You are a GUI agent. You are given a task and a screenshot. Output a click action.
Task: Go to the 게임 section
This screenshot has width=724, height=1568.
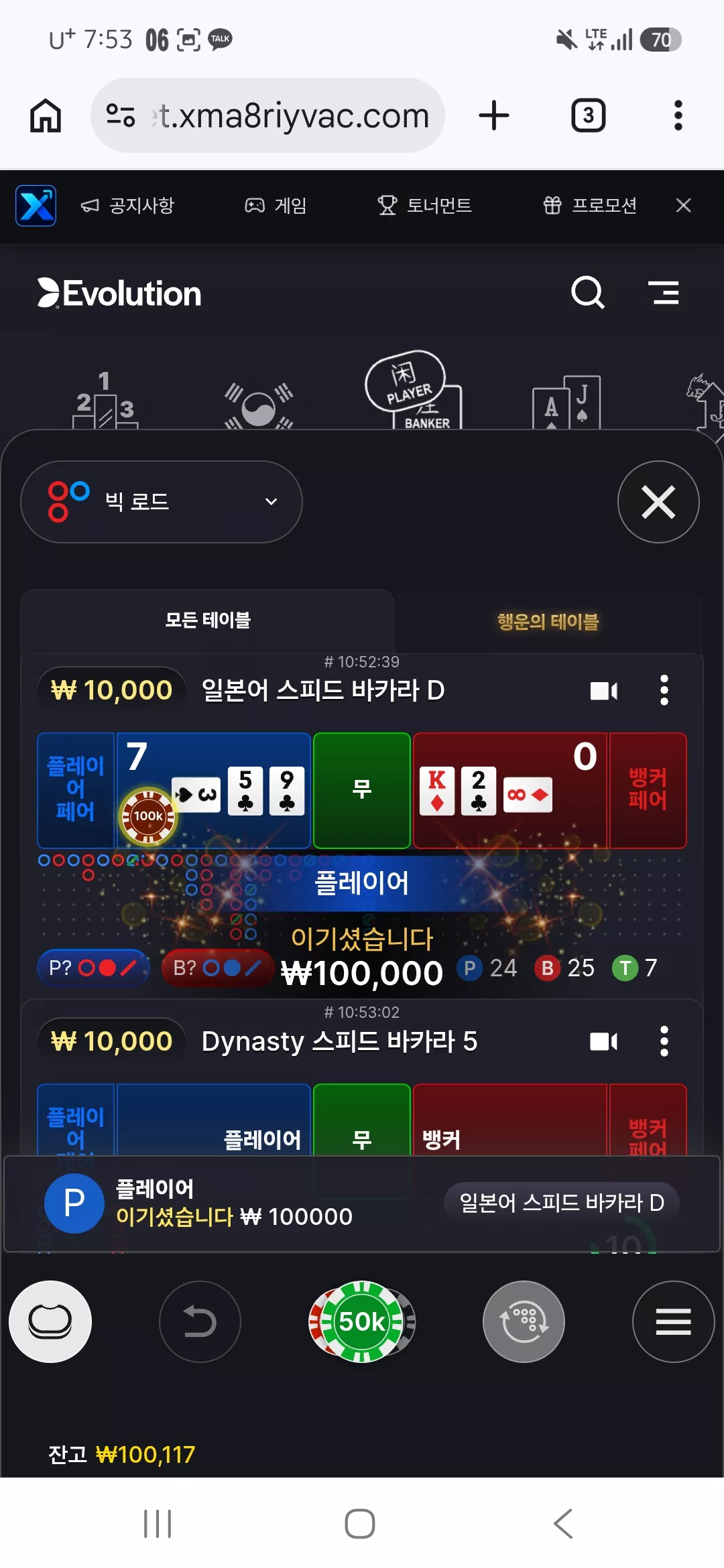pyautogui.click(x=276, y=205)
